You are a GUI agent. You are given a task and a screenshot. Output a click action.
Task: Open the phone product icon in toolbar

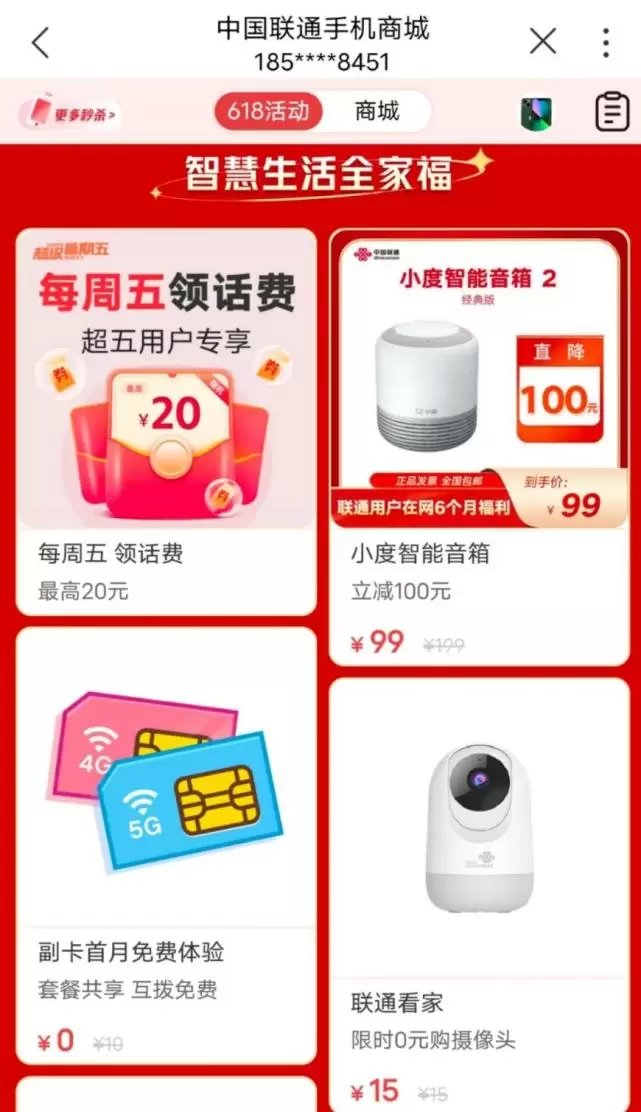538,113
